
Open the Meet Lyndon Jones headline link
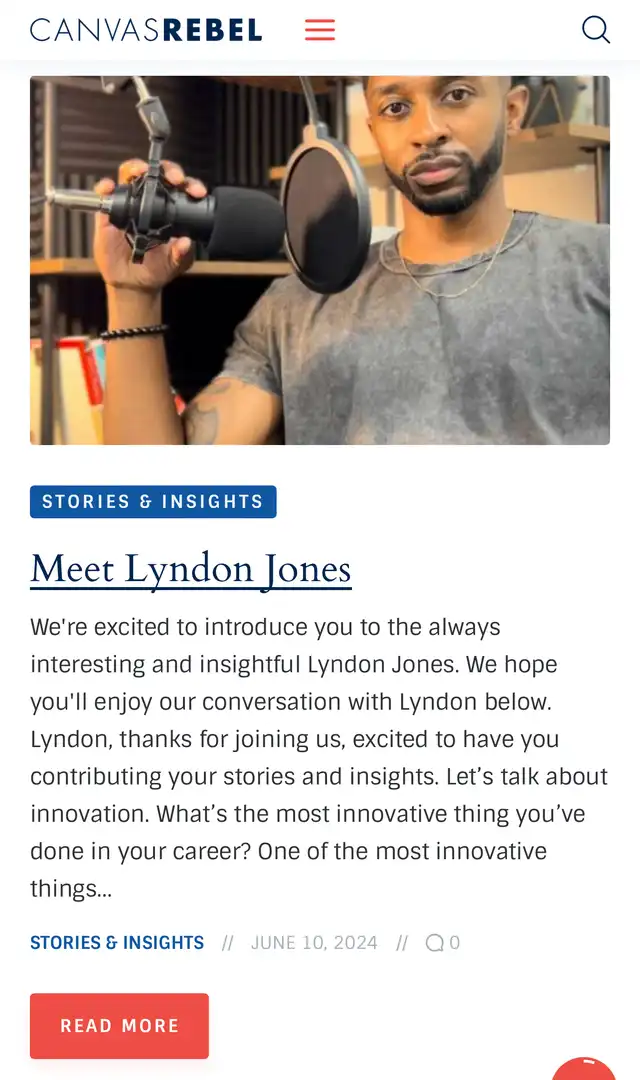point(191,569)
